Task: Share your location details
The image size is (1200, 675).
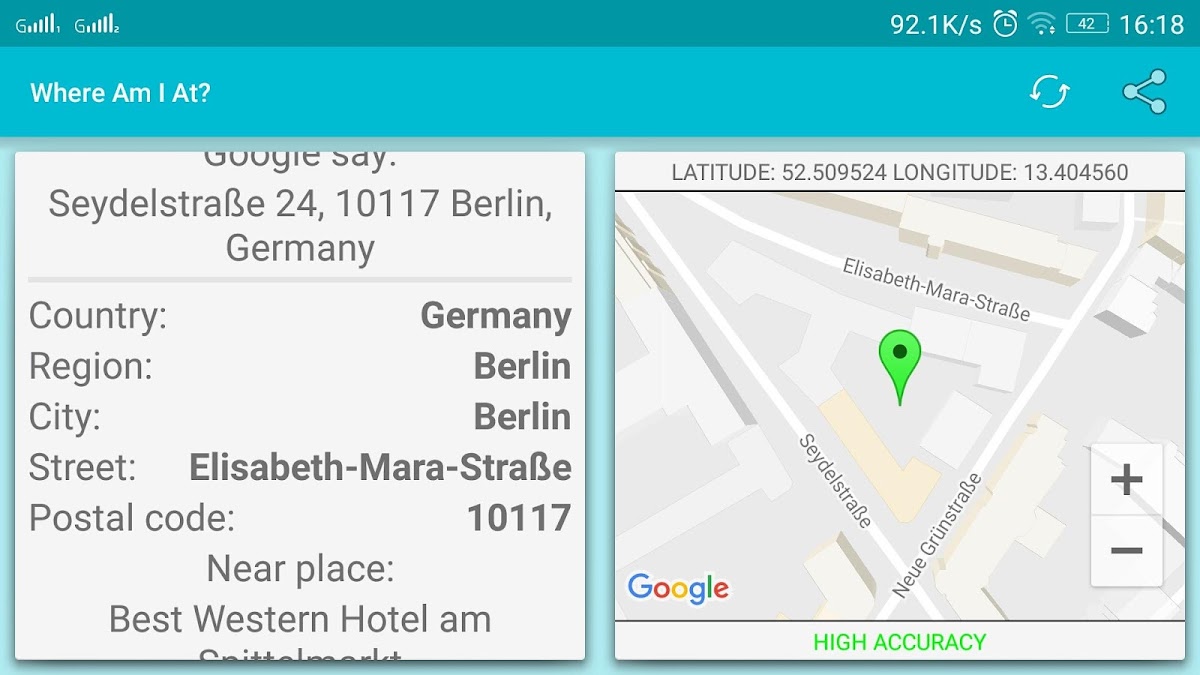Action: coord(1144,92)
